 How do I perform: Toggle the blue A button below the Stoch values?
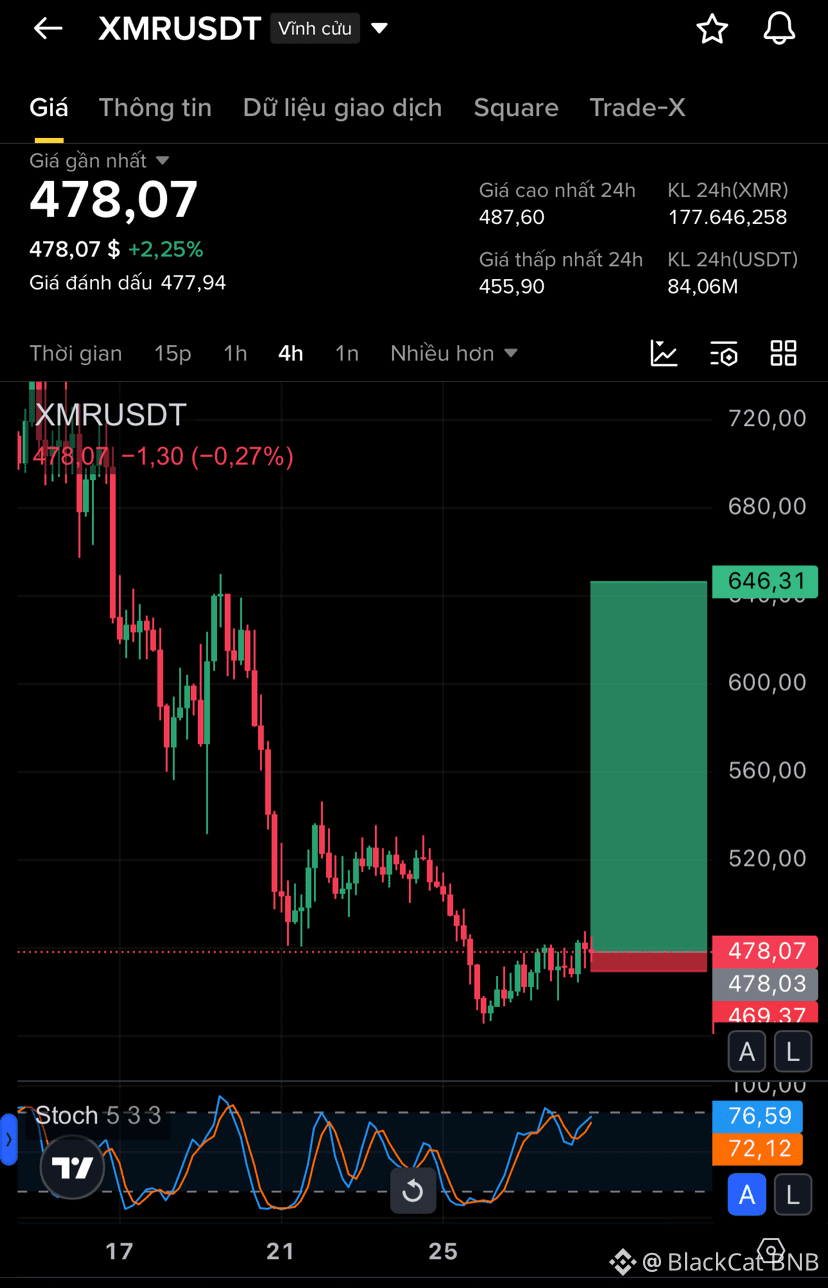746,1195
